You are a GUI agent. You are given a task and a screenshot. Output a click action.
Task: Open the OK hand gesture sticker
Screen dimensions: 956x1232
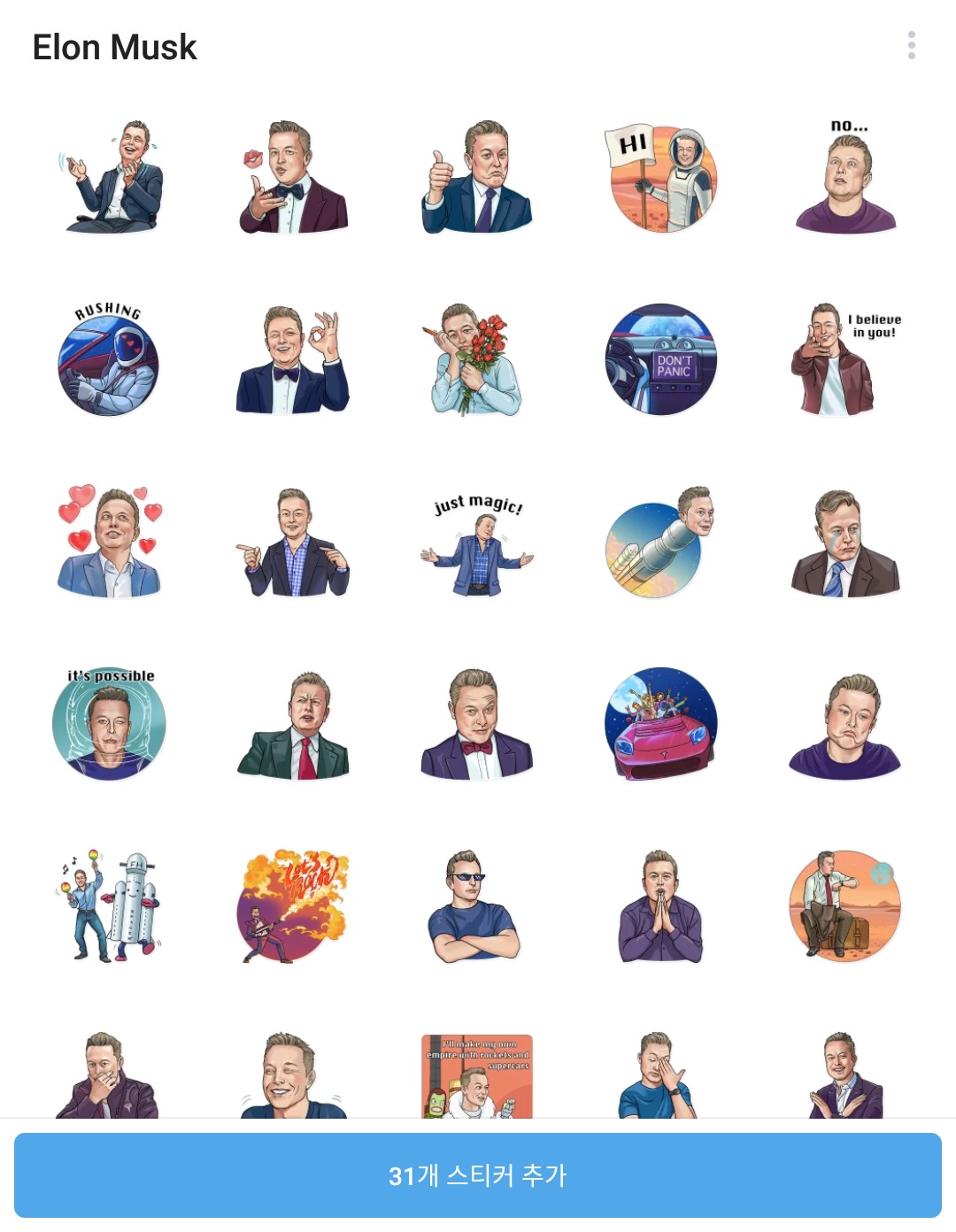(x=293, y=360)
